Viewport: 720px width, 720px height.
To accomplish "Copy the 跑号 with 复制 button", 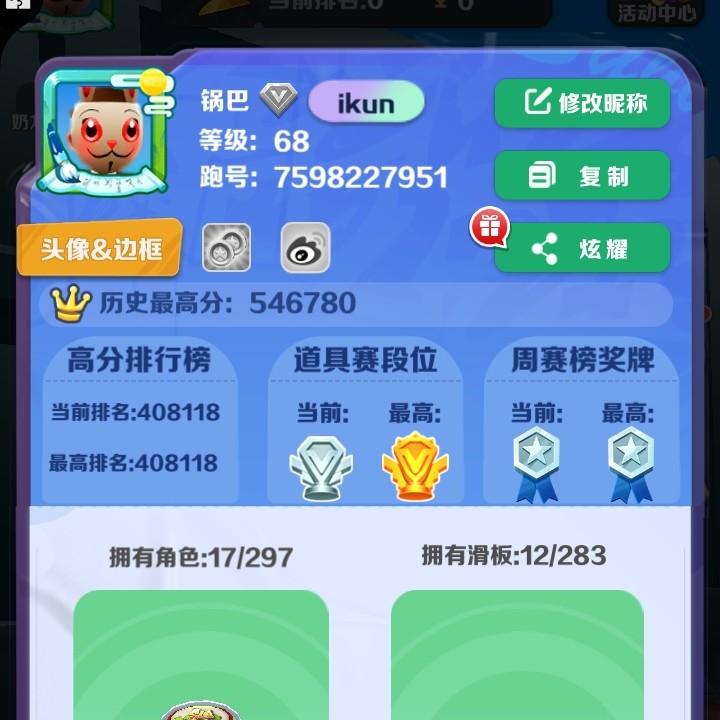I will pos(582,175).
